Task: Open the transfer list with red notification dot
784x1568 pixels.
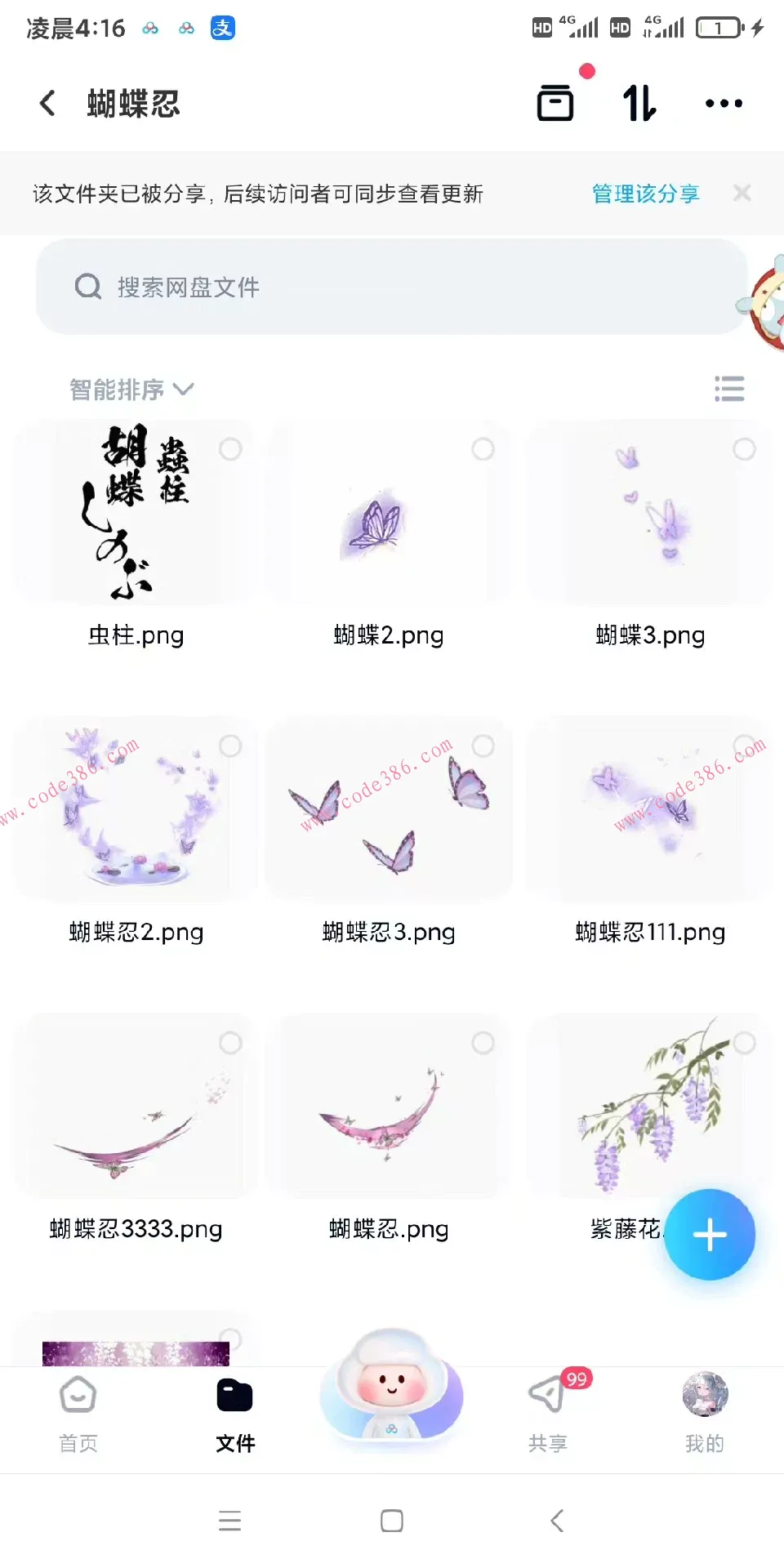Action: (x=556, y=101)
